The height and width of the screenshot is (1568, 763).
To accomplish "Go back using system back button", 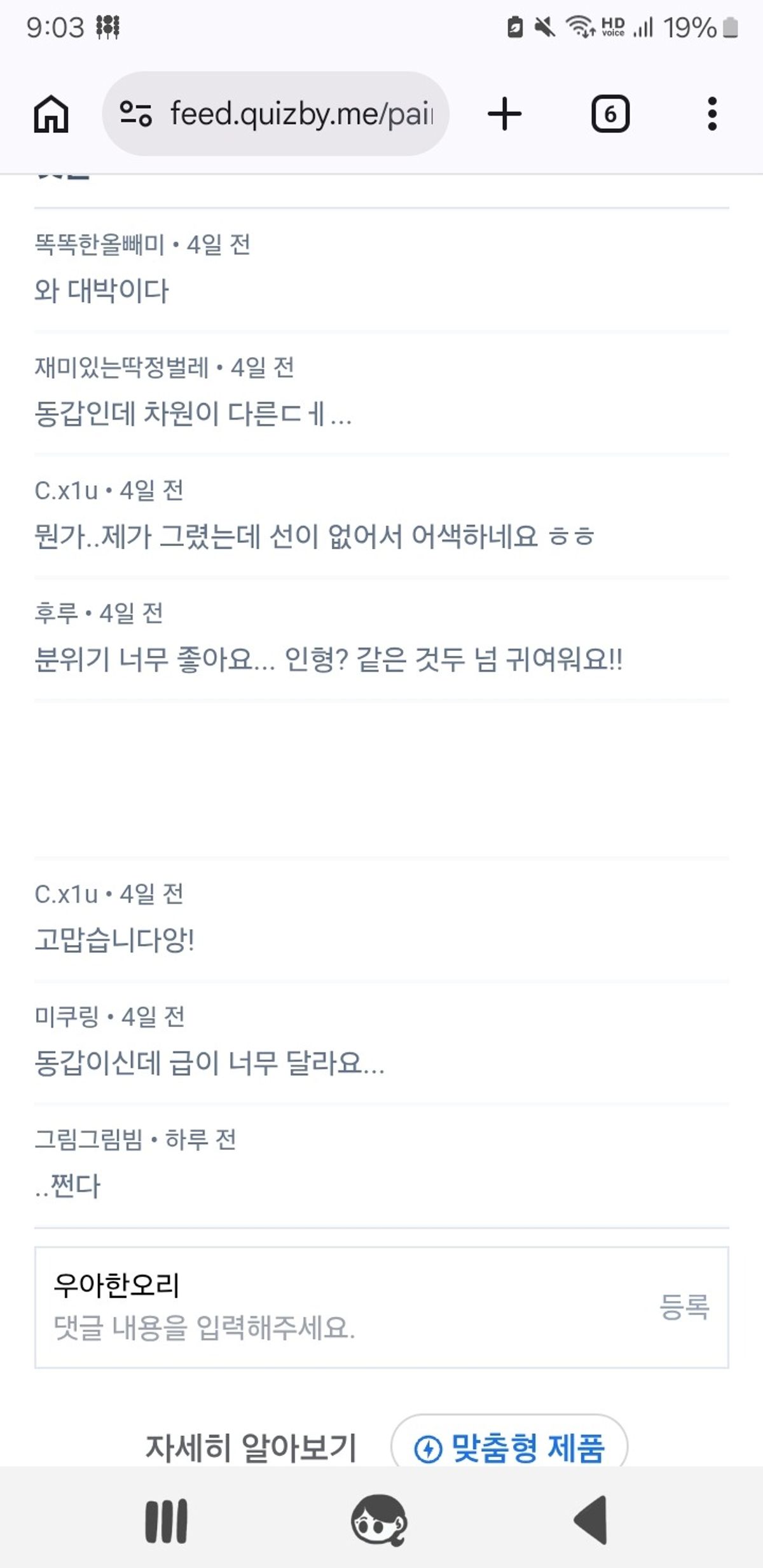I will point(592,1520).
